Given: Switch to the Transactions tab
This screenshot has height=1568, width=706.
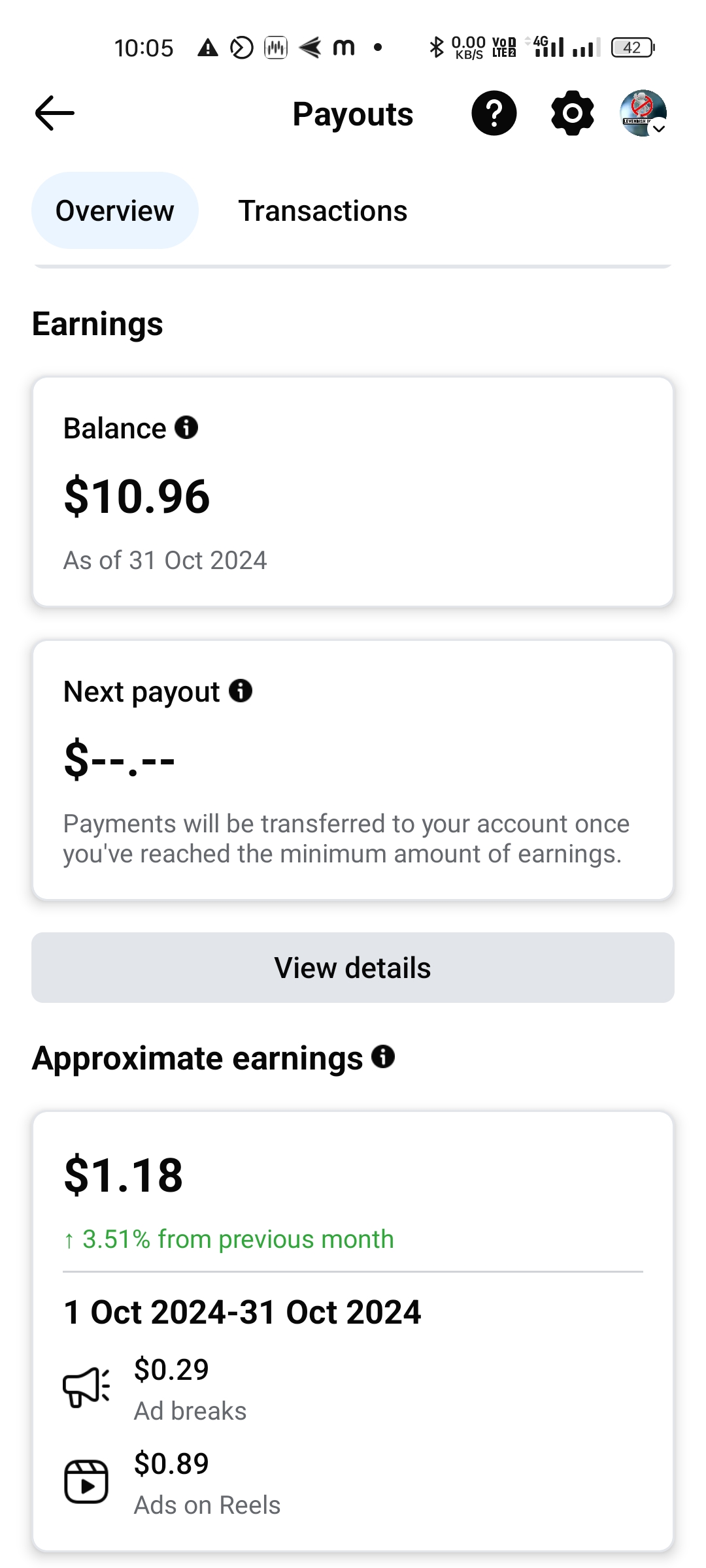Looking at the screenshot, I should click(323, 210).
